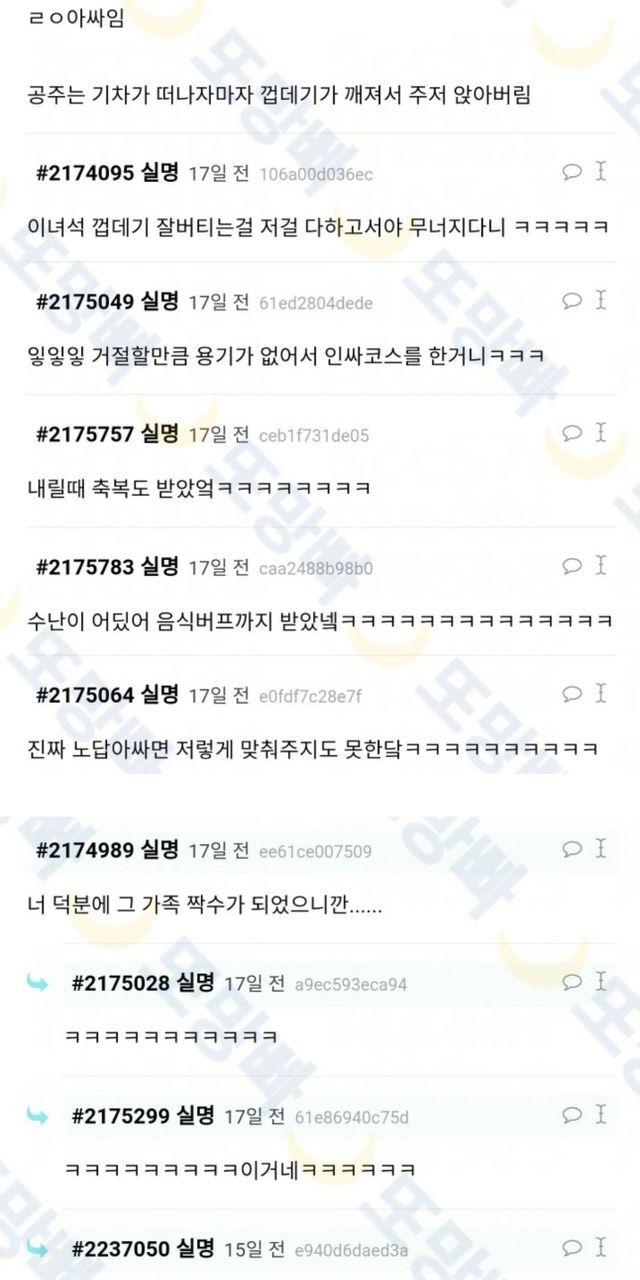Tap the text-cursor icon on comment #2175757
The width and height of the screenshot is (640, 1280).
click(600, 432)
